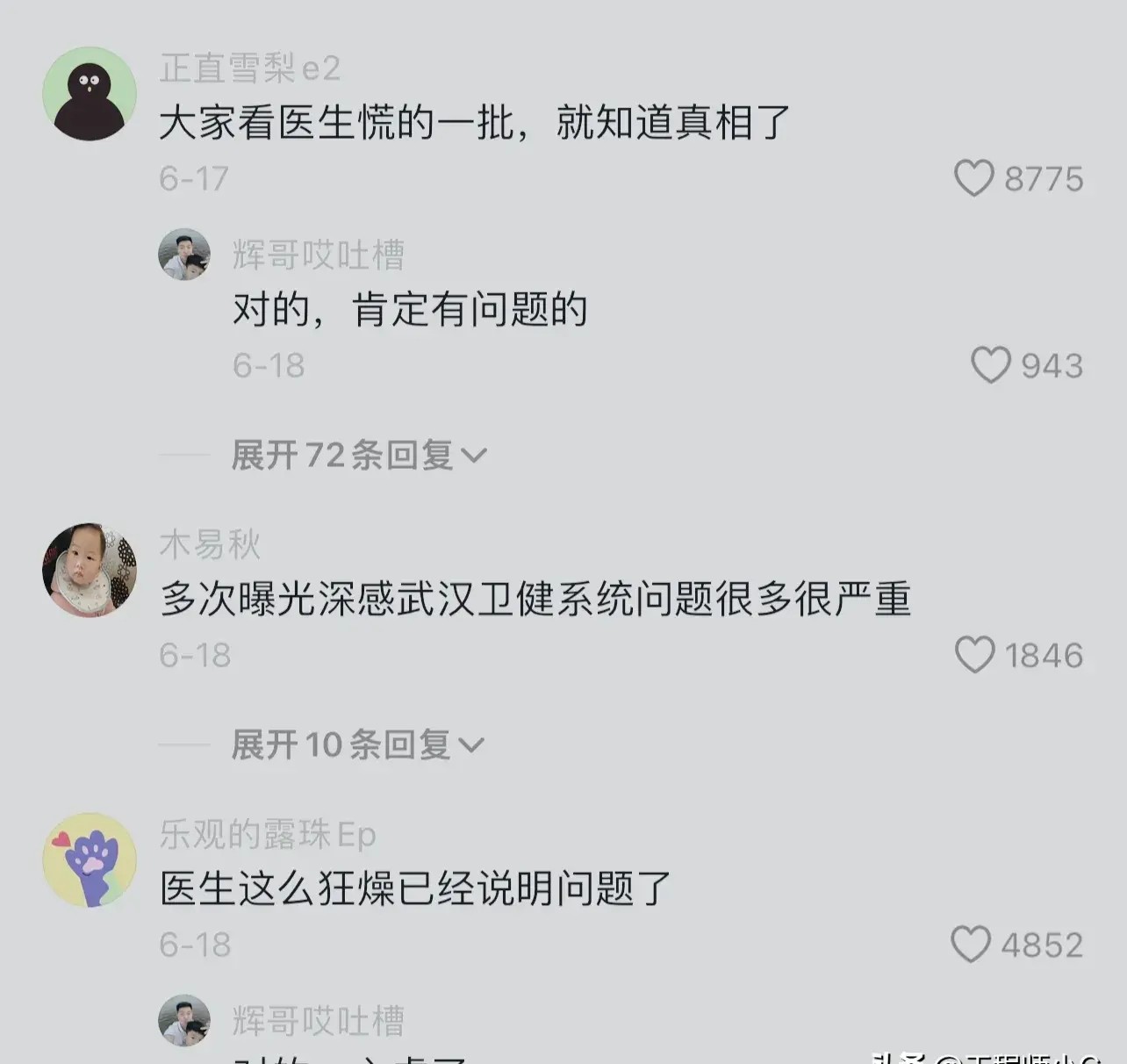Like the comment by 乐观的露珠Ep
Viewport: 1127px width, 1064px height.
[x=971, y=945]
